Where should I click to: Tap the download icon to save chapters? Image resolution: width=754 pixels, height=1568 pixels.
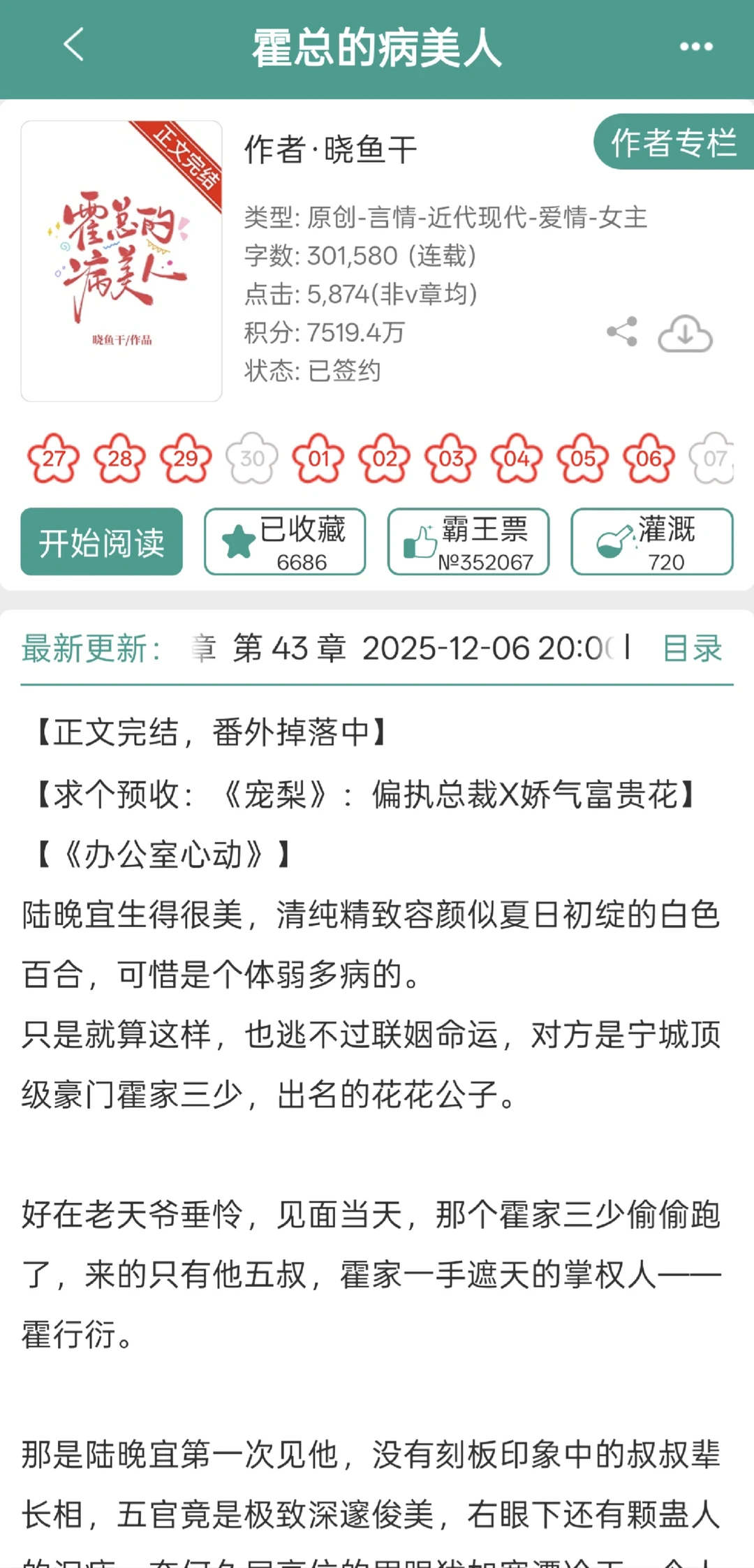(x=685, y=334)
